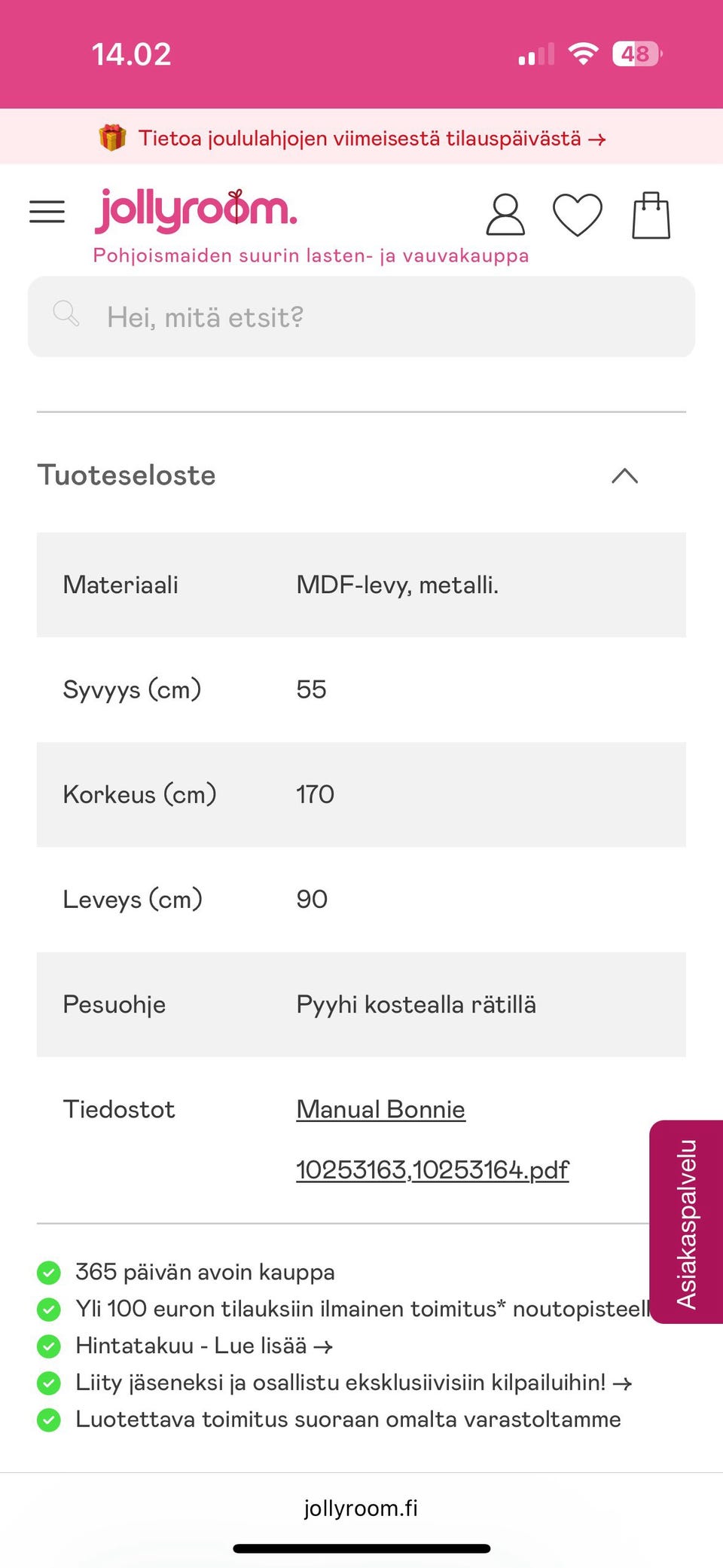The image size is (723, 1568).
Task: Click the checkmark near Liity jäseneksi
Action: (x=49, y=1383)
